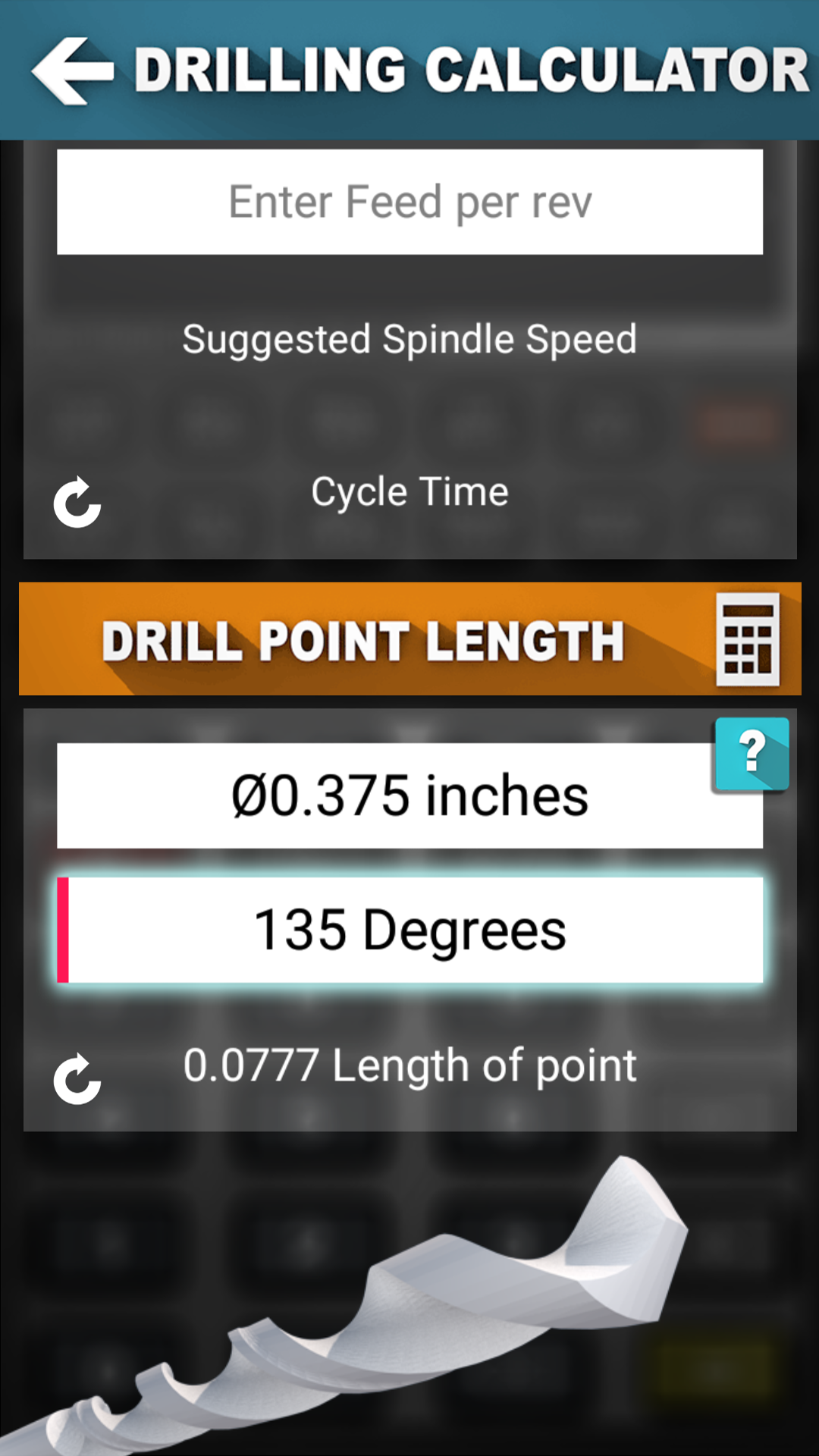Tap the calculator icon on the orange header
The width and height of the screenshot is (819, 1456).
tap(749, 639)
